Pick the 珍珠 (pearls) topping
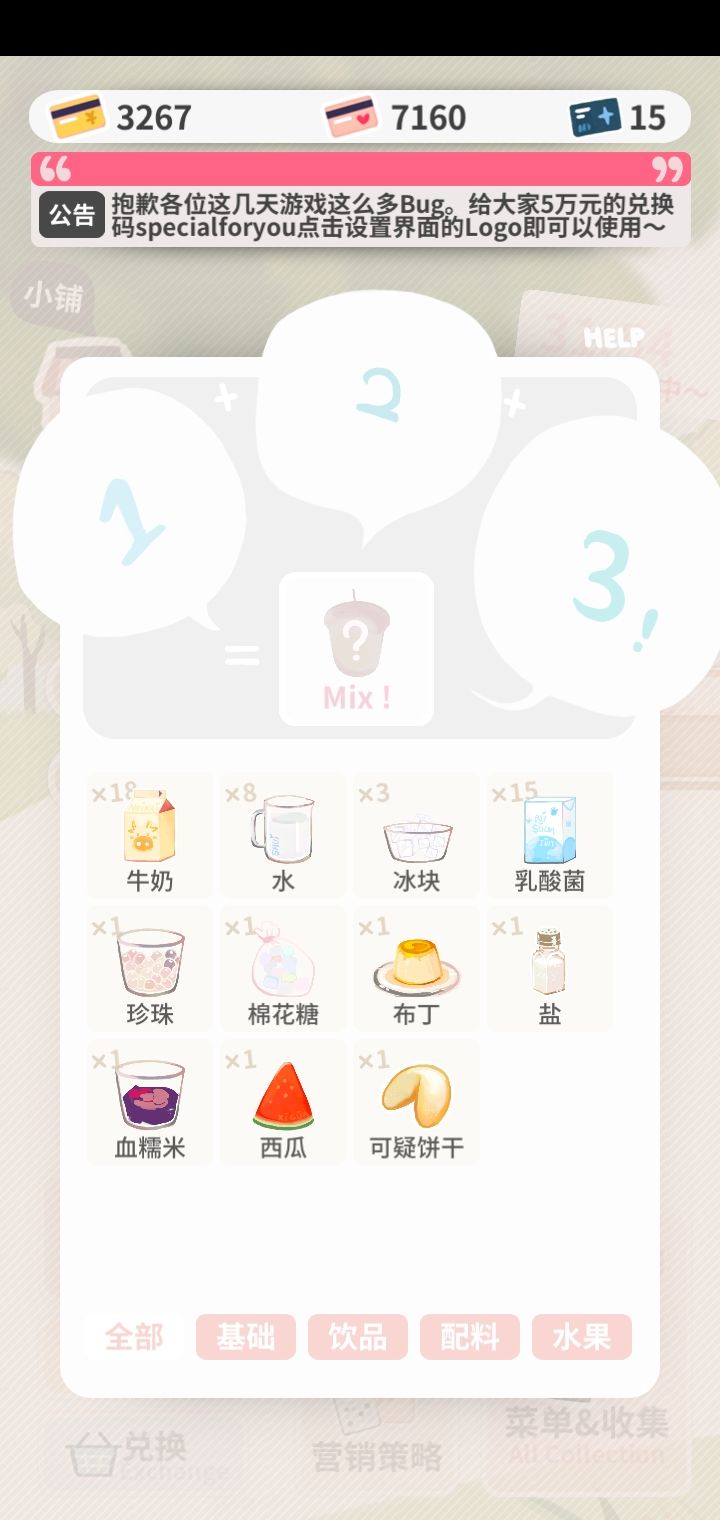 click(x=148, y=967)
